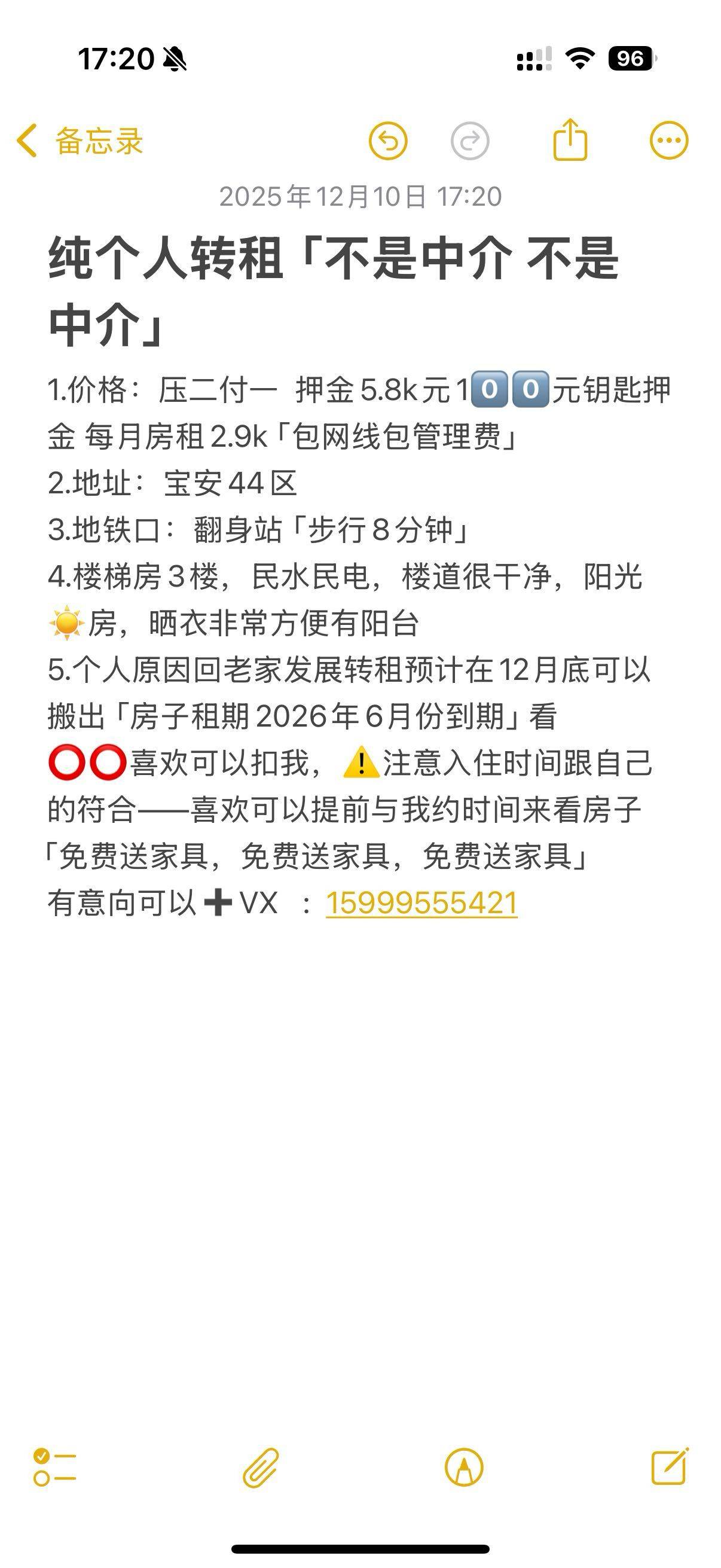Redo the last edit
The width and height of the screenshot is (721, 1568).
470,141
